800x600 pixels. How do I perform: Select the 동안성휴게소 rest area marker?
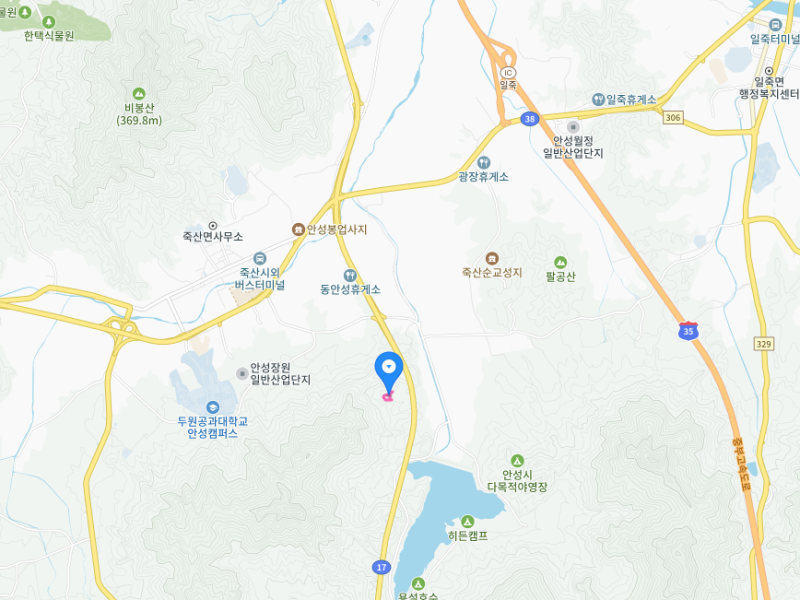tap(350, 275)
